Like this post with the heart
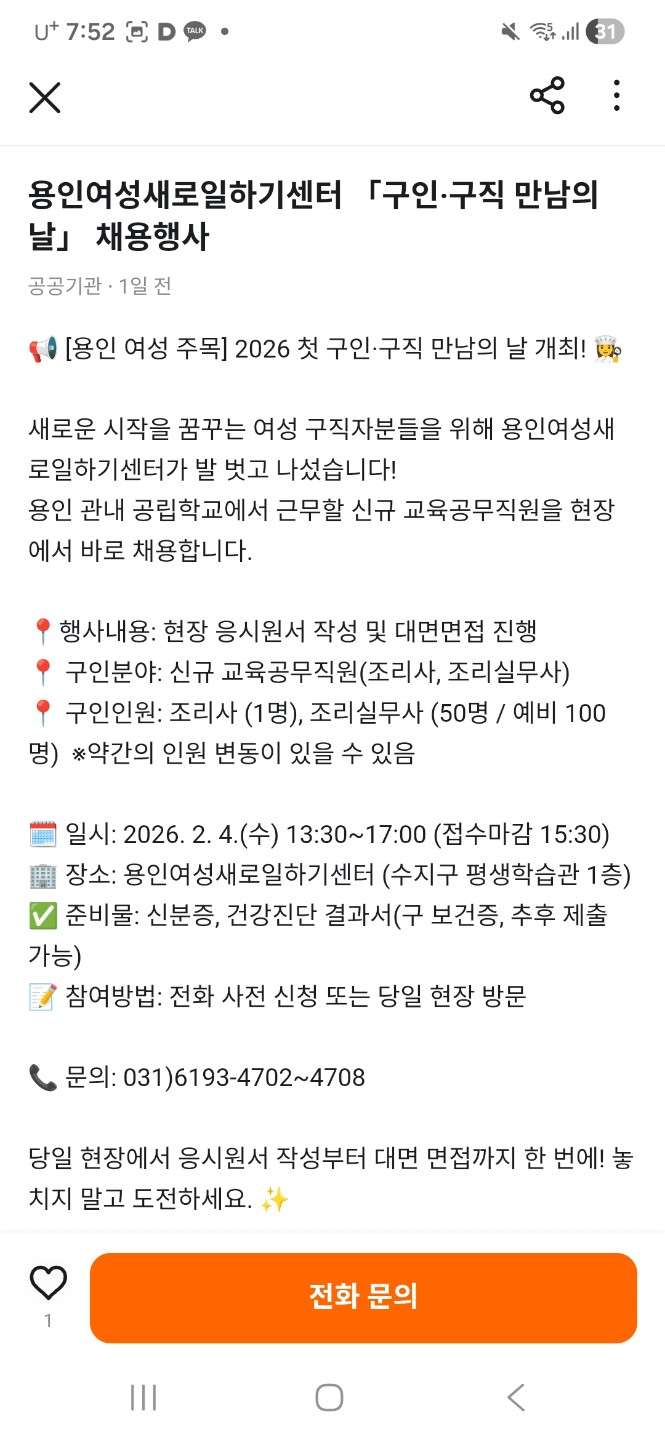665x1440 pixels. pos(48,1283)
